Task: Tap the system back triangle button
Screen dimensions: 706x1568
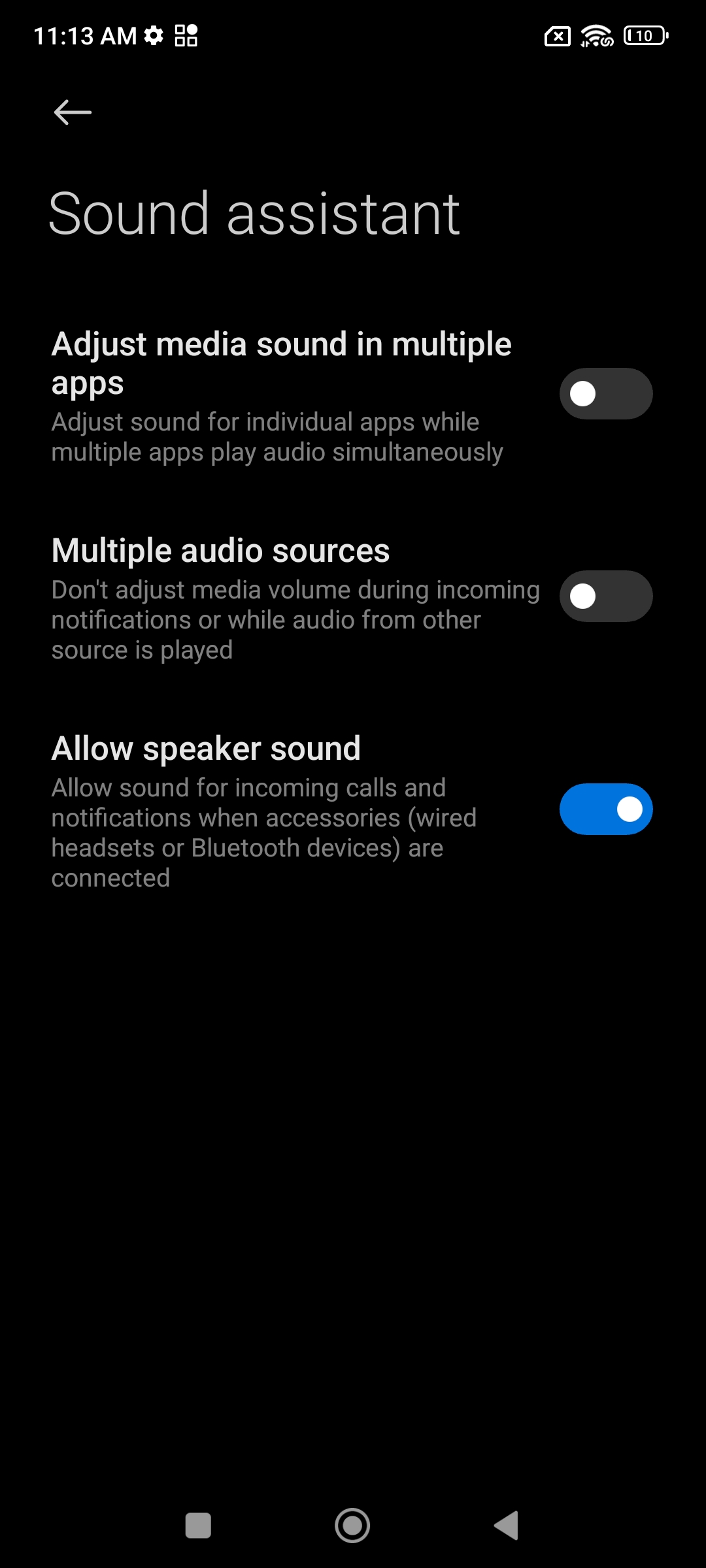Action: [507, 1526]
